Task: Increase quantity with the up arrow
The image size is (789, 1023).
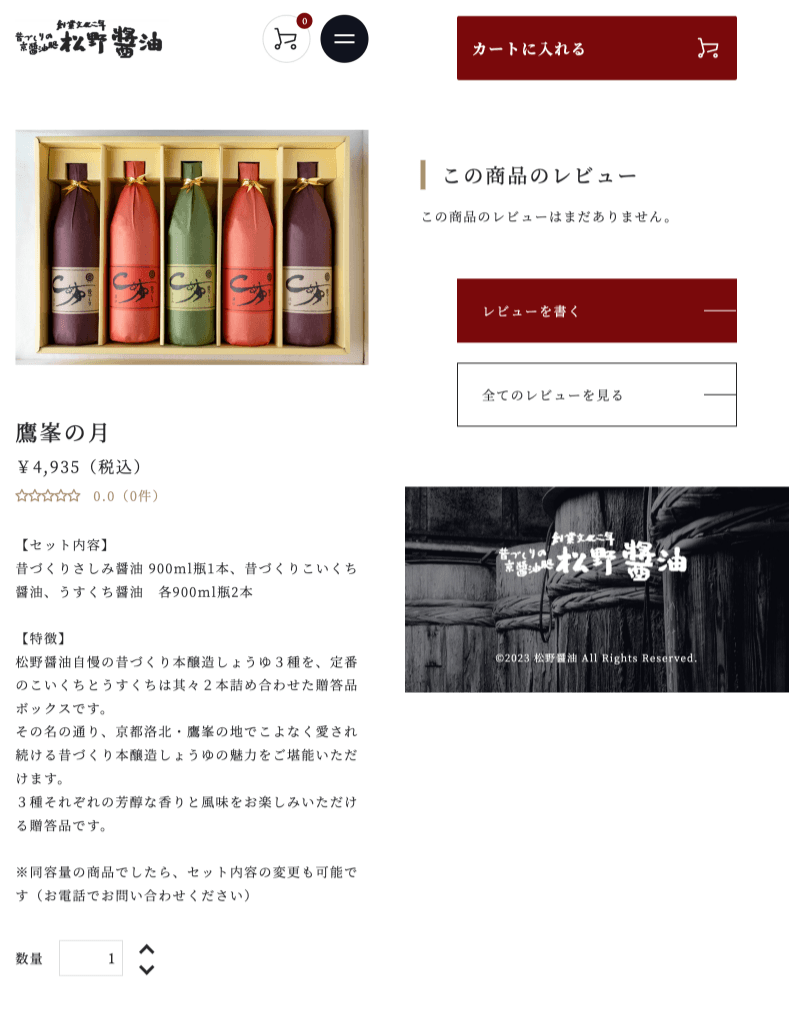Action: pyautogui.click(x=147, y=948)
